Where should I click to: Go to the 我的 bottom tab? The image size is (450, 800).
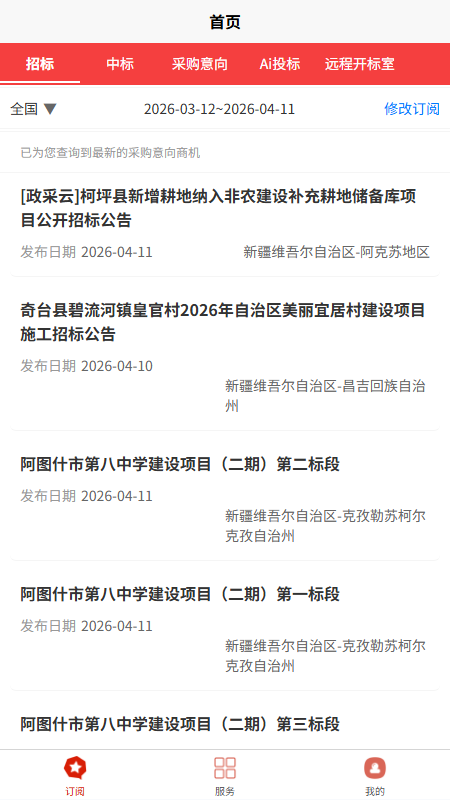[x=375, y=776]
